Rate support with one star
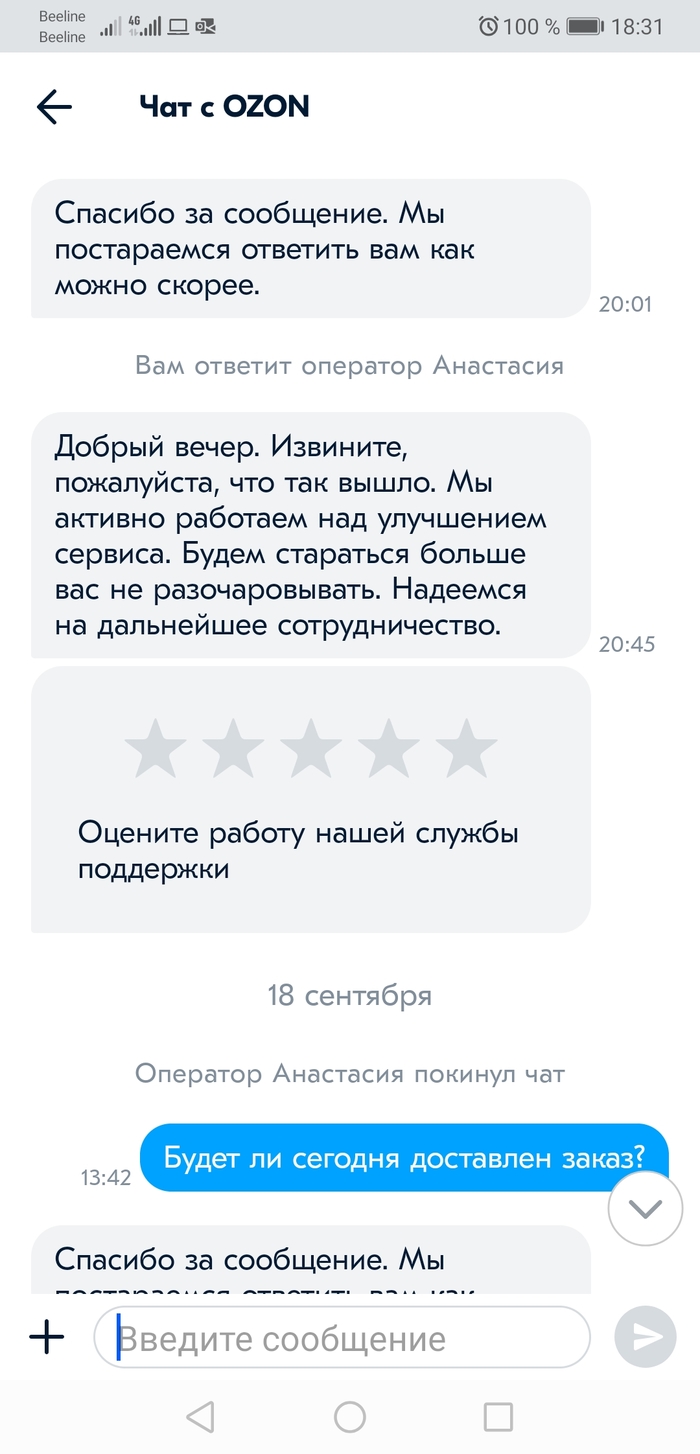Screen dimensions: 700x1454 (x=155, y=748)
